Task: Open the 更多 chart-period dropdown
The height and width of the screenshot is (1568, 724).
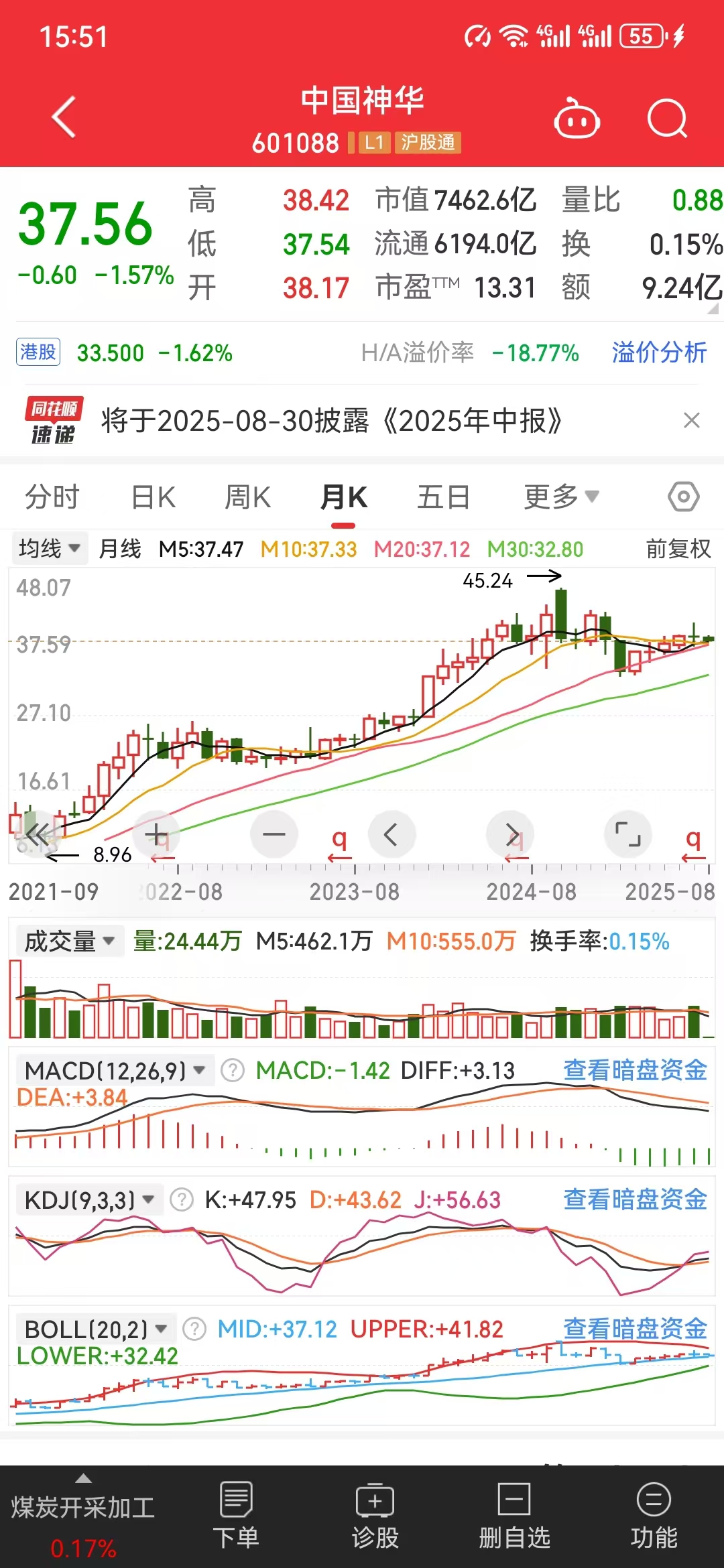Action: [559, 497]
